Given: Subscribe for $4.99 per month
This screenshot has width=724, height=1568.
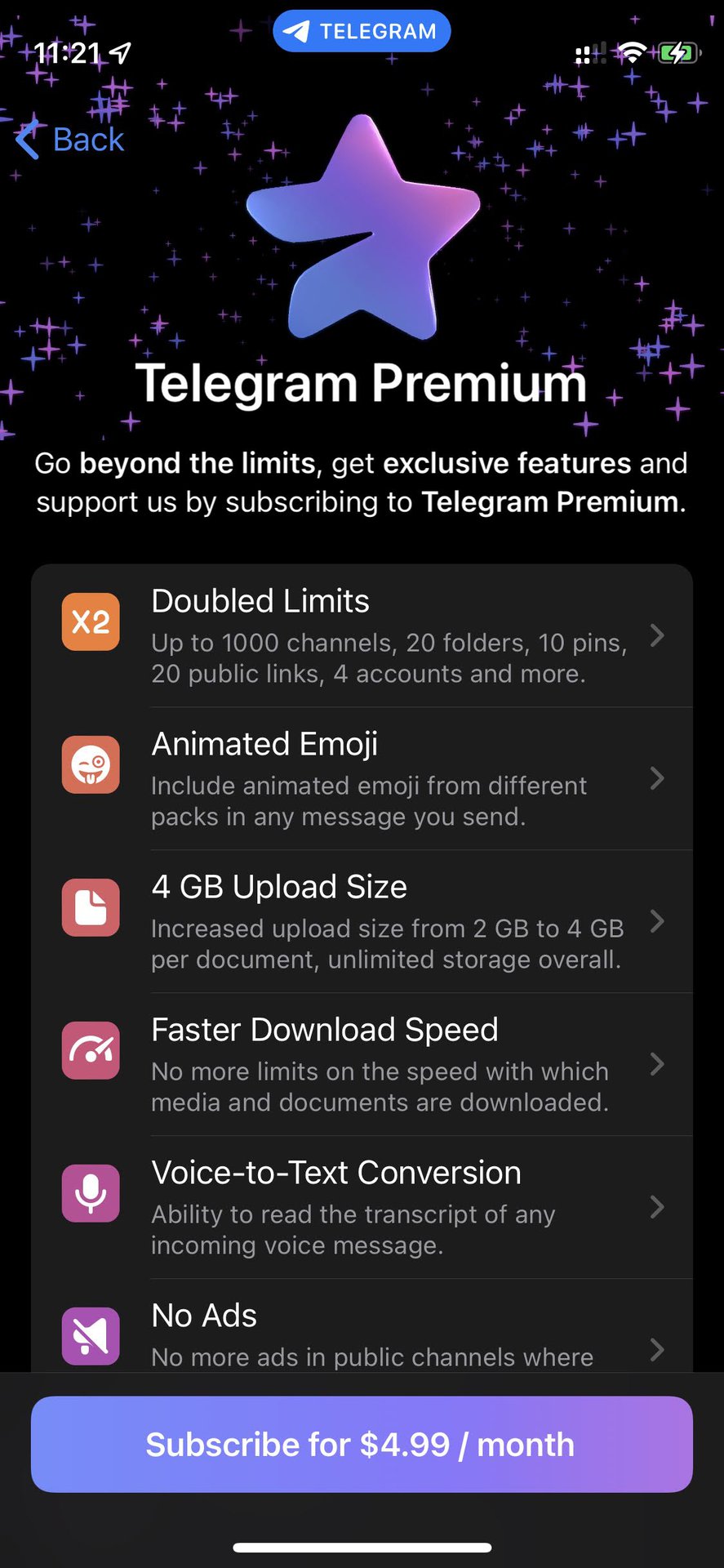Looking at the screenshot, I should point(362,1444).
